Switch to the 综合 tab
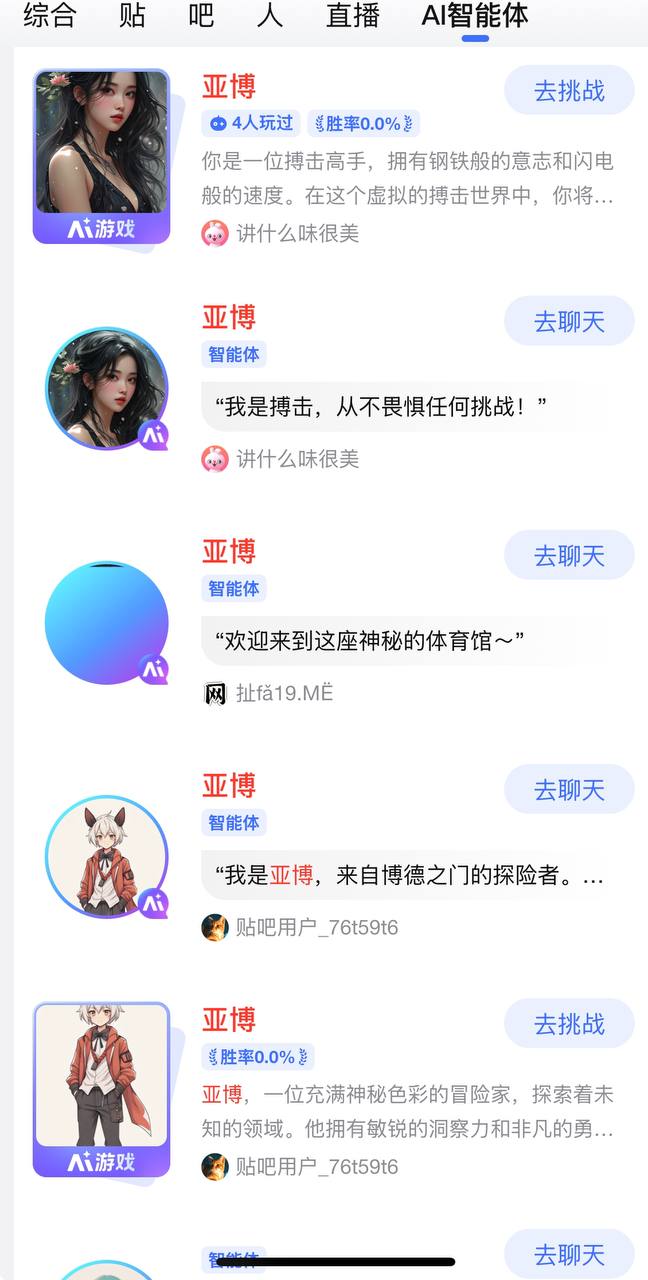Viewport: 648px width, 1280px height. click(x=49, y=15)
